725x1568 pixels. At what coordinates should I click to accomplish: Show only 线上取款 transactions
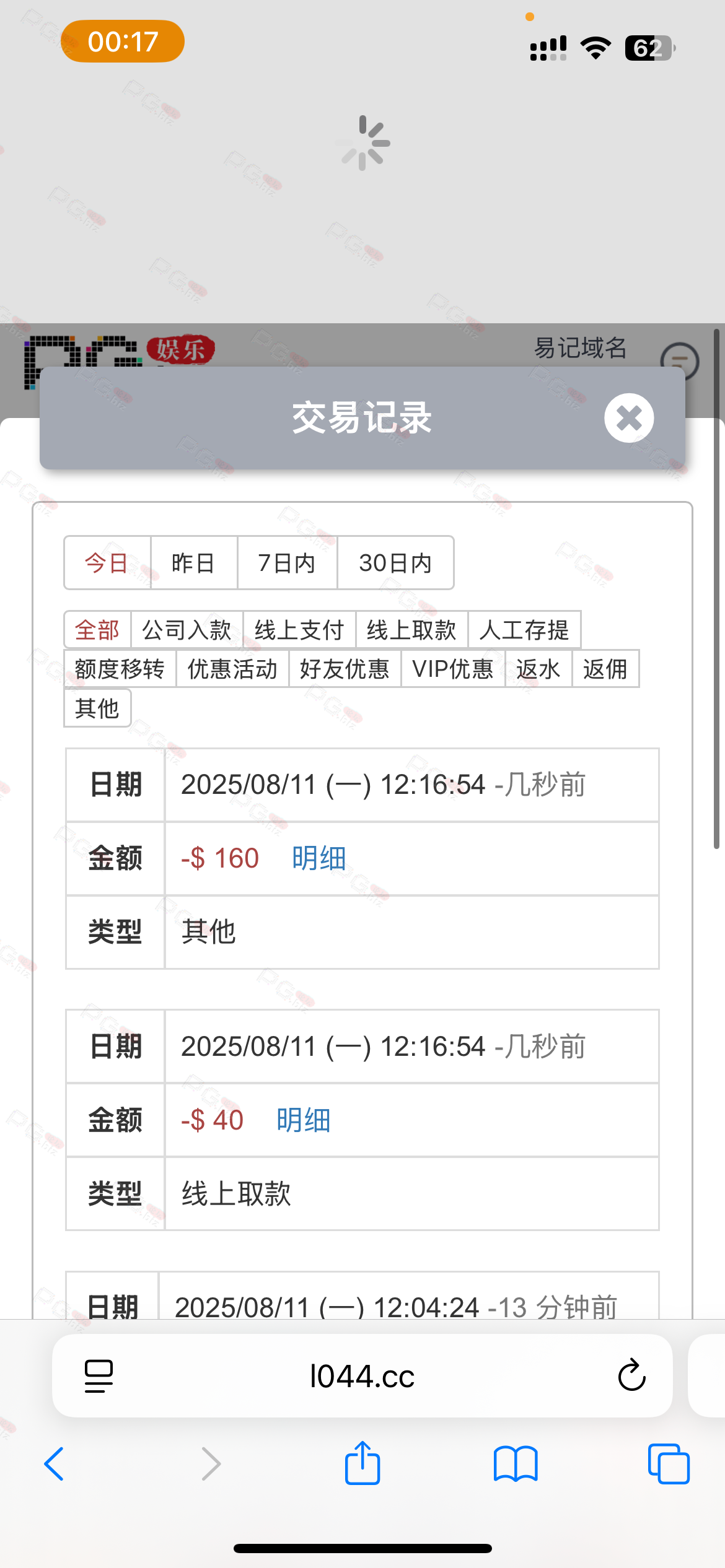(x=411, y=630)
